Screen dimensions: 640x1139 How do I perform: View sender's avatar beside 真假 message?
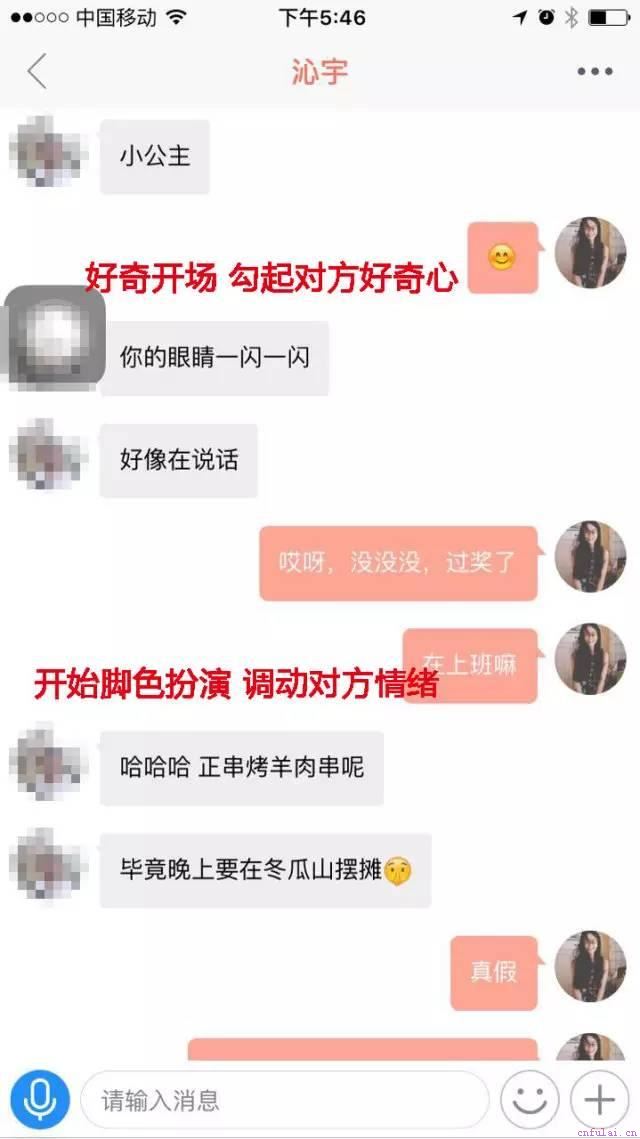point(590,968)
